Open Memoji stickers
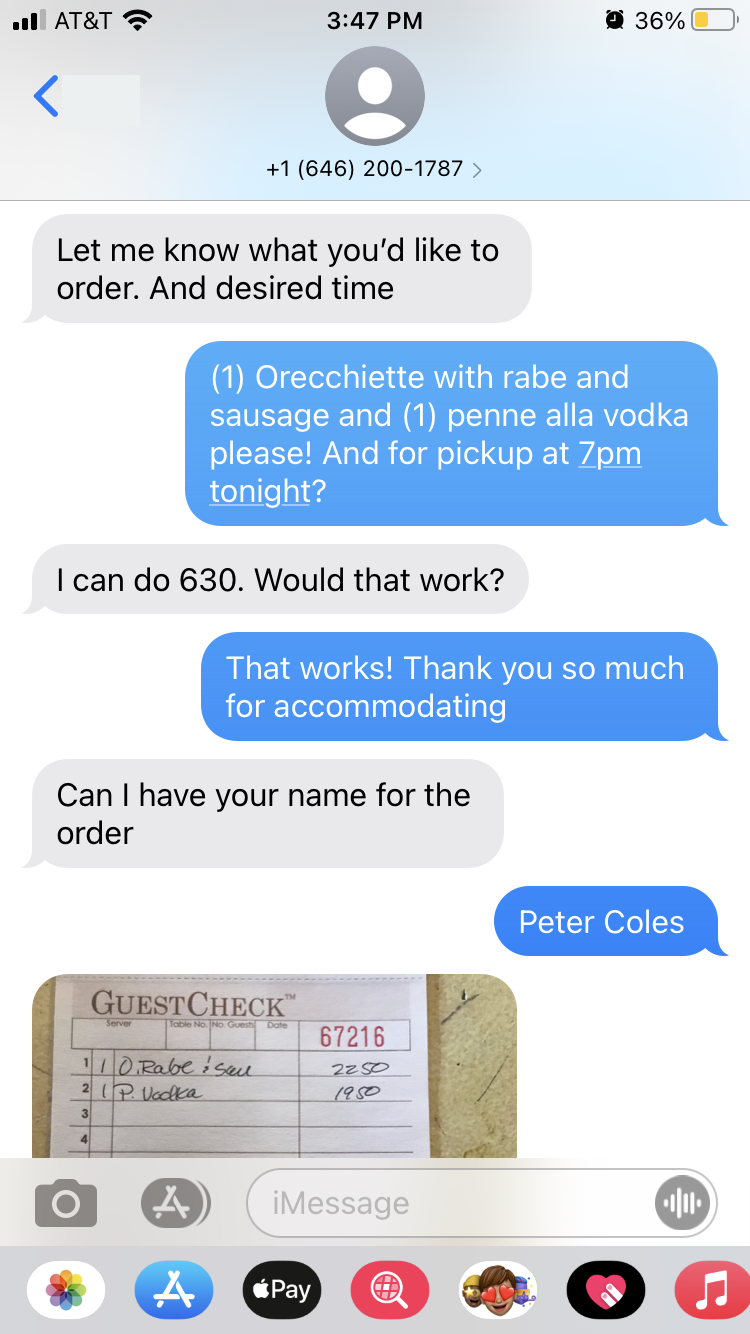 [498, 1290]
